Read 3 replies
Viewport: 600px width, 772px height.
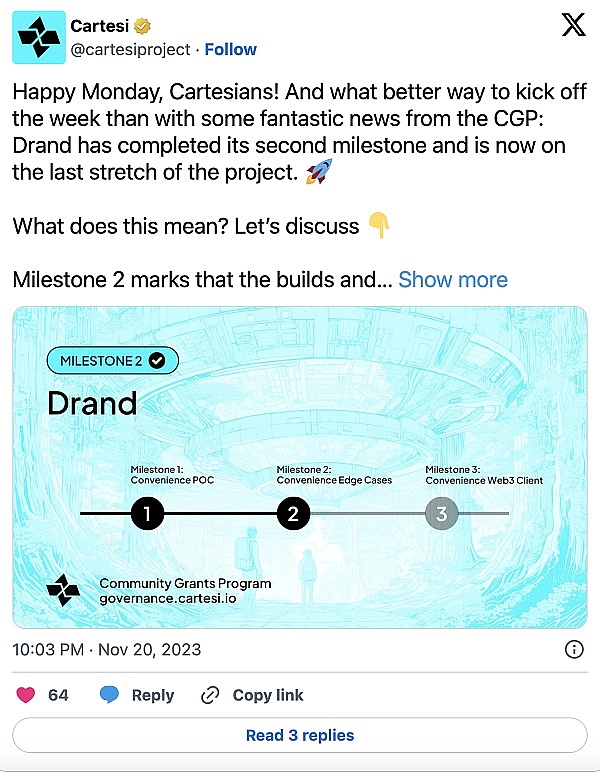pyautogui.click(x=300, y=735)
